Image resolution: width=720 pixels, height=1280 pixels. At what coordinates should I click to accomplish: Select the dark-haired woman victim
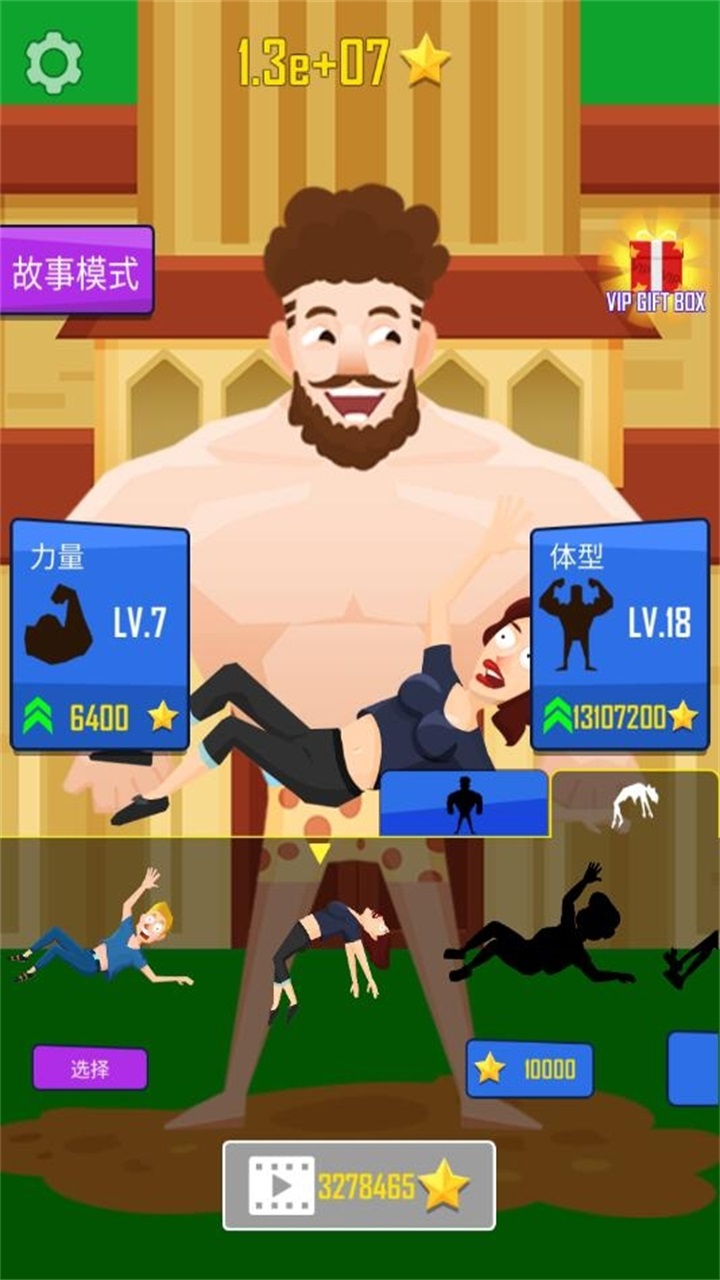click(x=325, y=955)
